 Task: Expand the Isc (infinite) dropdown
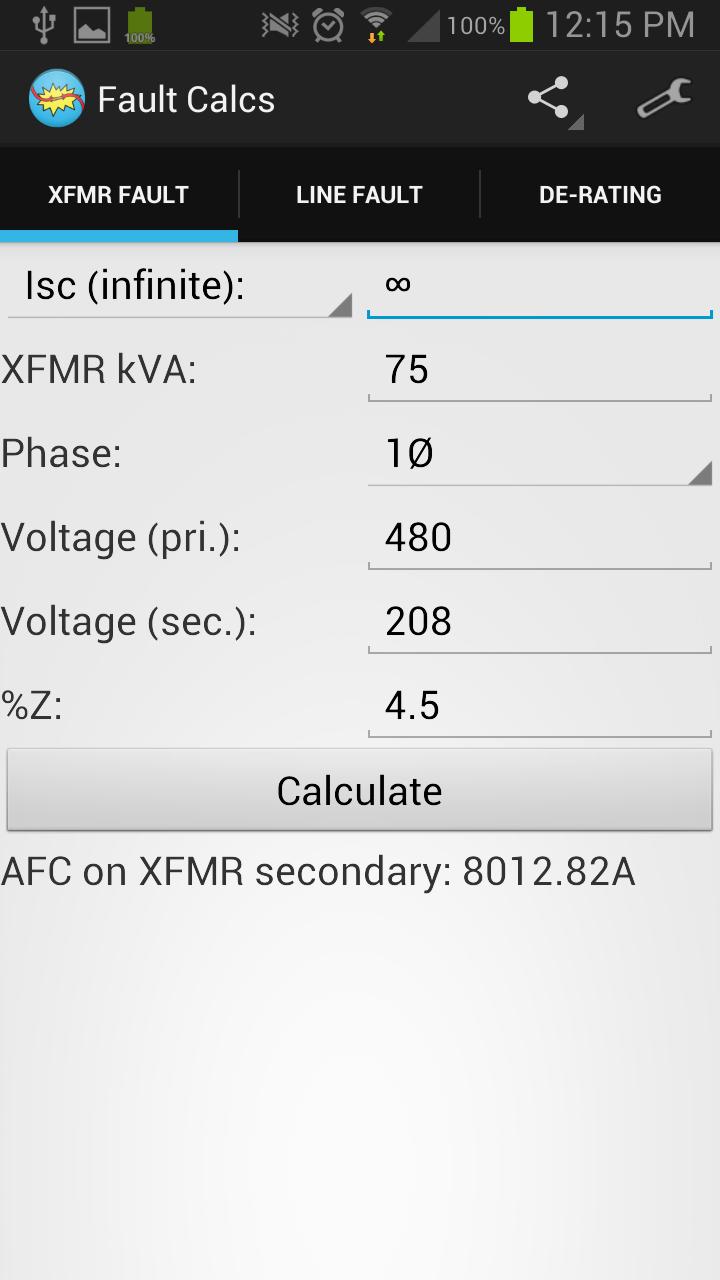180,287
